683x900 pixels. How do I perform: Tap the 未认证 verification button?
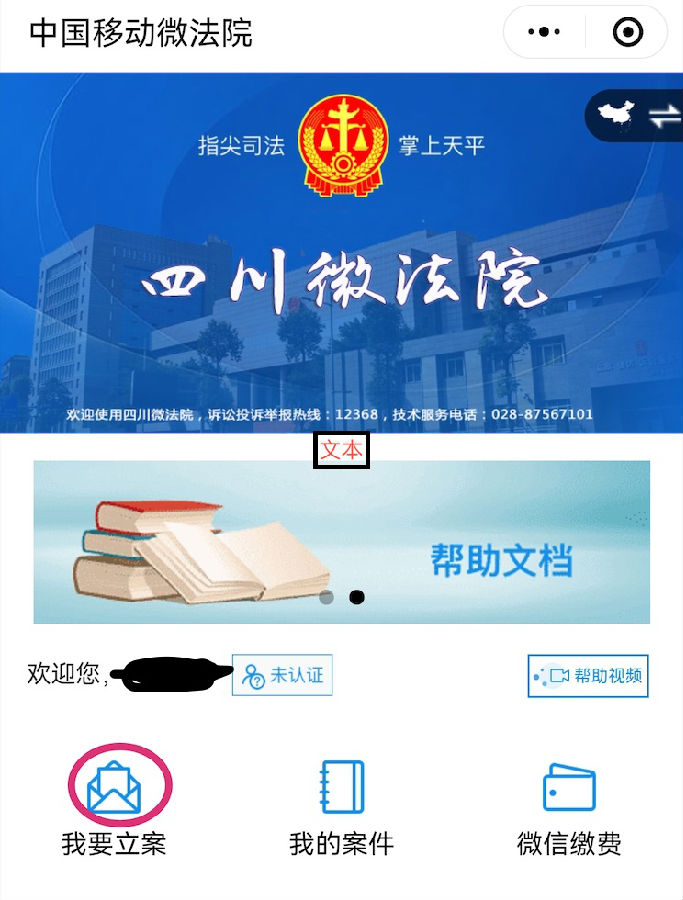(282, 675)
